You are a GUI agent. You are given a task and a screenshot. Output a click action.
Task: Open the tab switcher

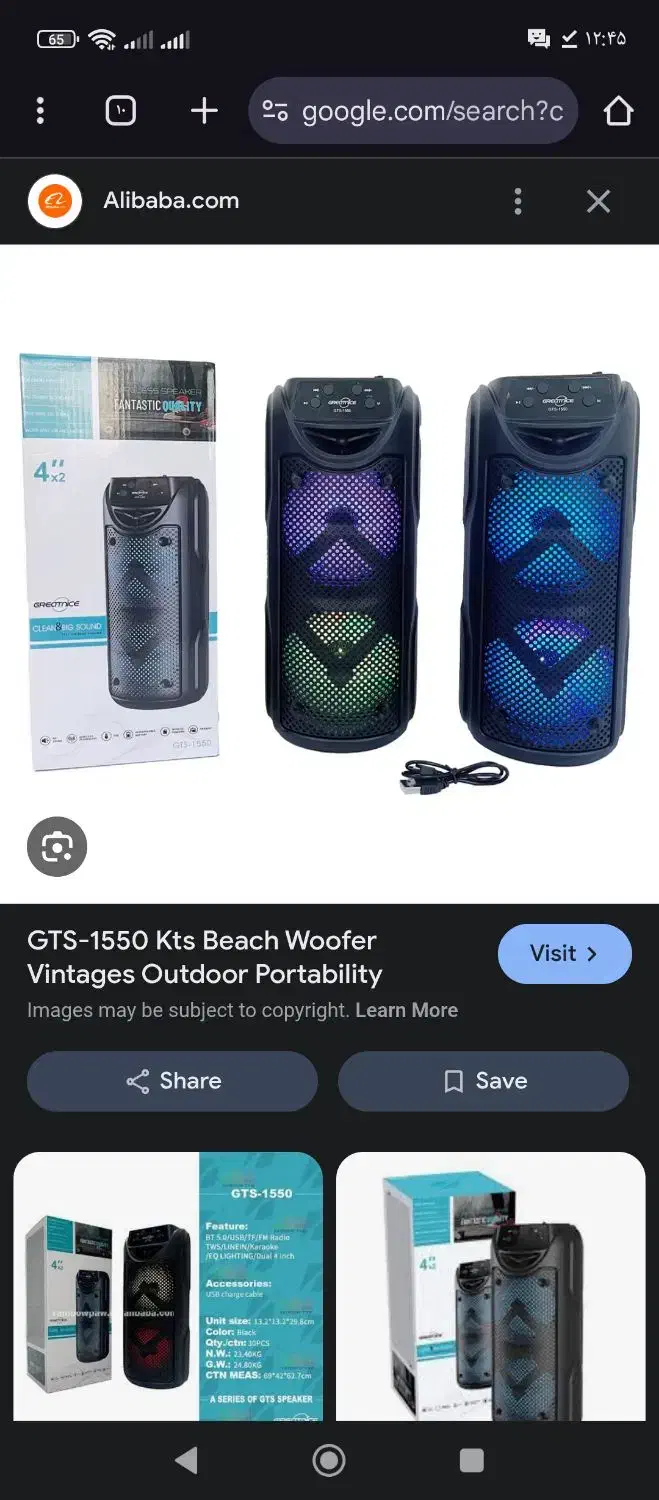pyautogui.click(x=120, y=111)
